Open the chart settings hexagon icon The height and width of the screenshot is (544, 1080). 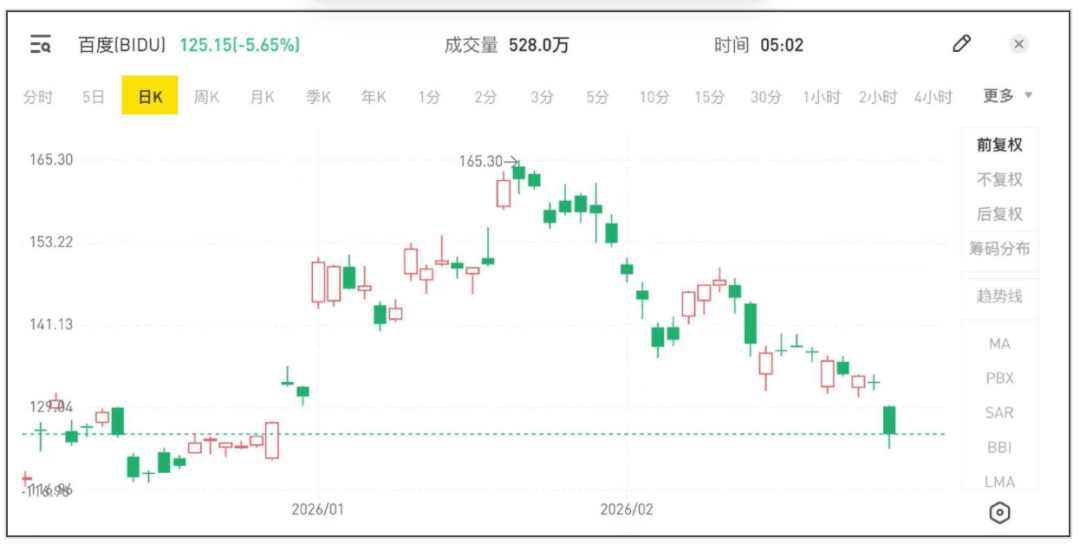[999, 513]
